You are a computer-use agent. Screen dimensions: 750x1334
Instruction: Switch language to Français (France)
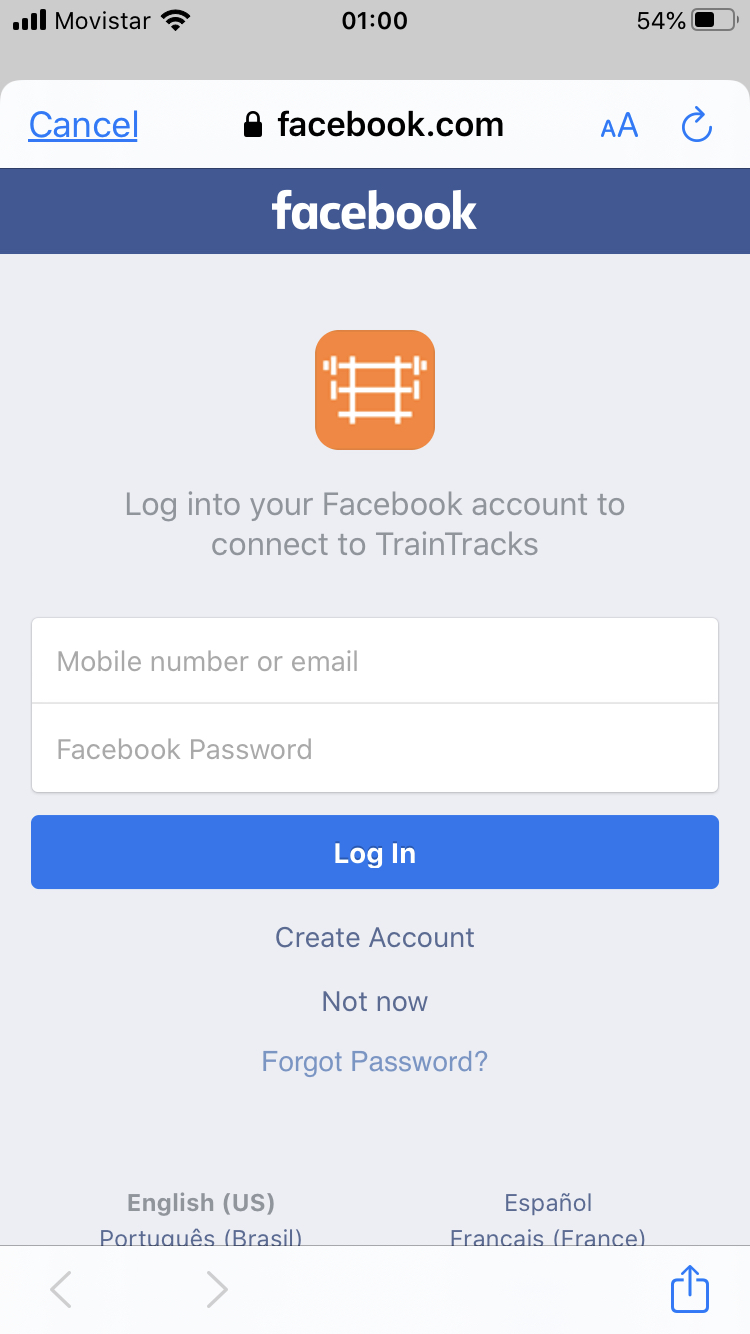(x=548, y=1237)
